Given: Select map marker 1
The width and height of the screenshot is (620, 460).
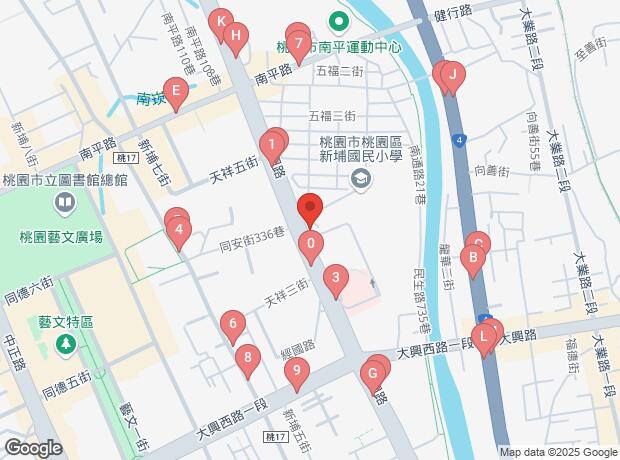Looking at the screenshot, I should (x=272, y=147).
